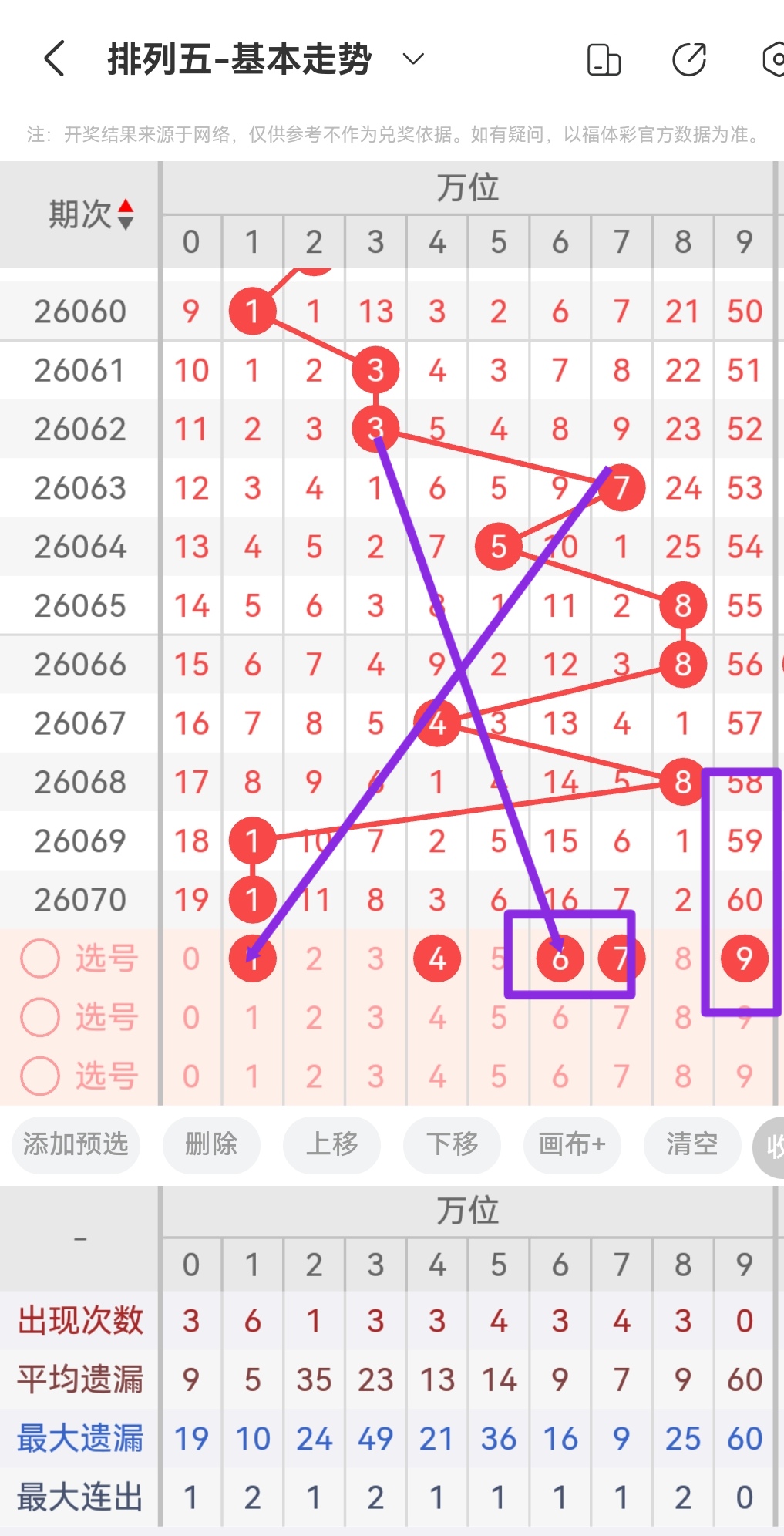Tap the 添加预选 button
This screenshot has height=1536, width=784.
75,1146
